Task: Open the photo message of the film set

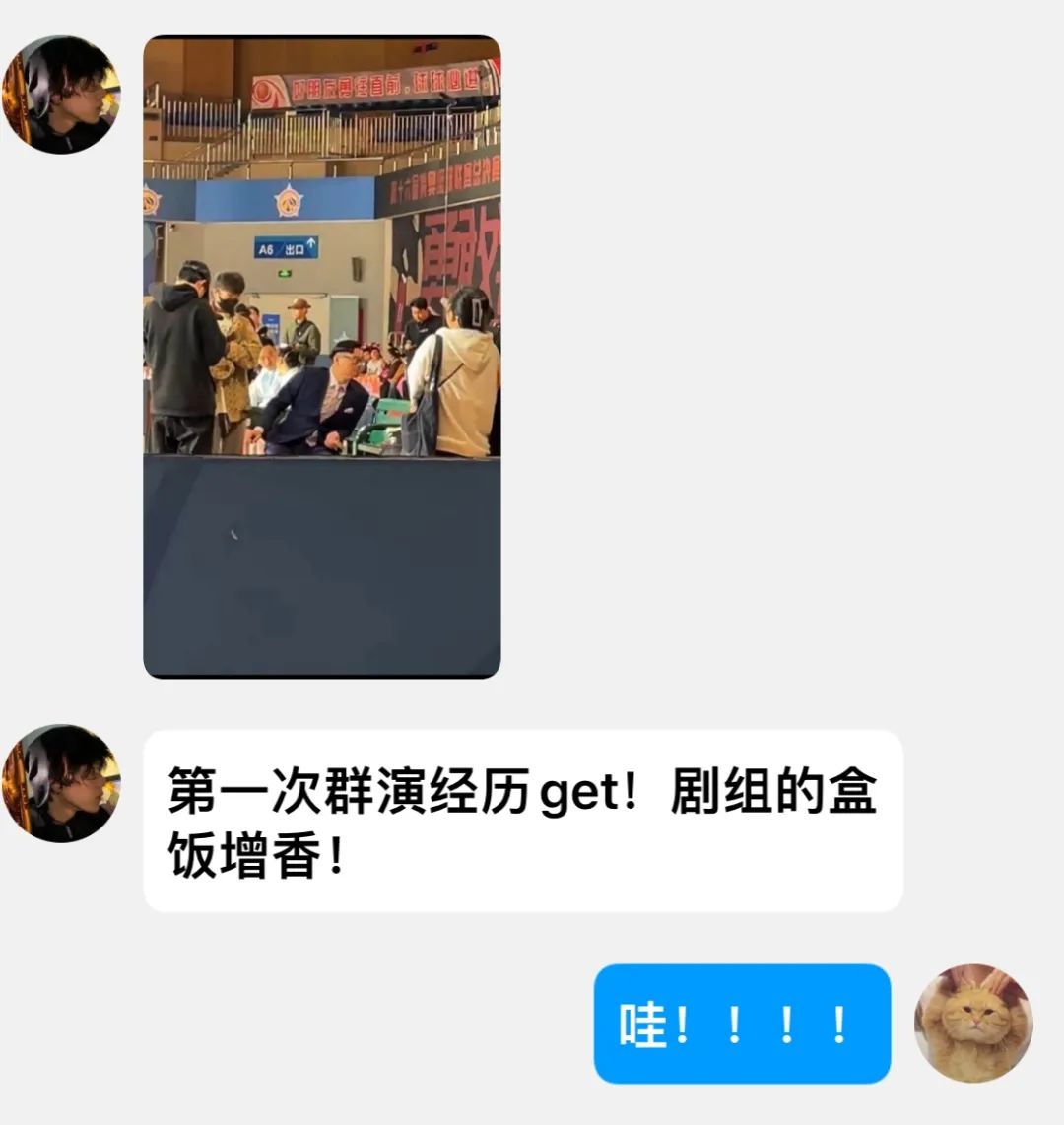Action: pyautogui.click(x=321, y=357)
